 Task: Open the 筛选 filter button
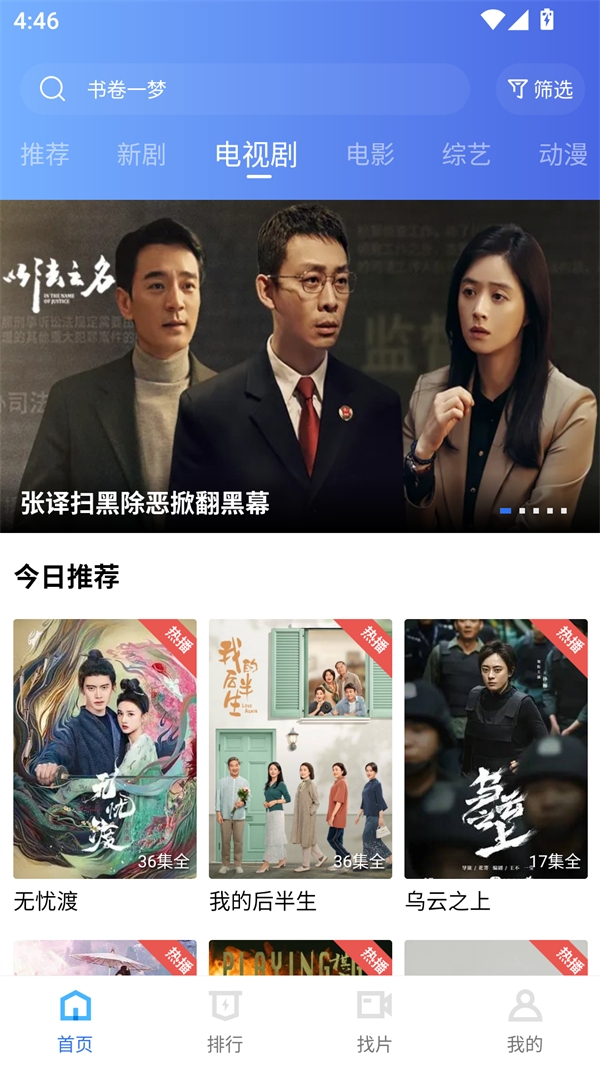coord(541,89)
